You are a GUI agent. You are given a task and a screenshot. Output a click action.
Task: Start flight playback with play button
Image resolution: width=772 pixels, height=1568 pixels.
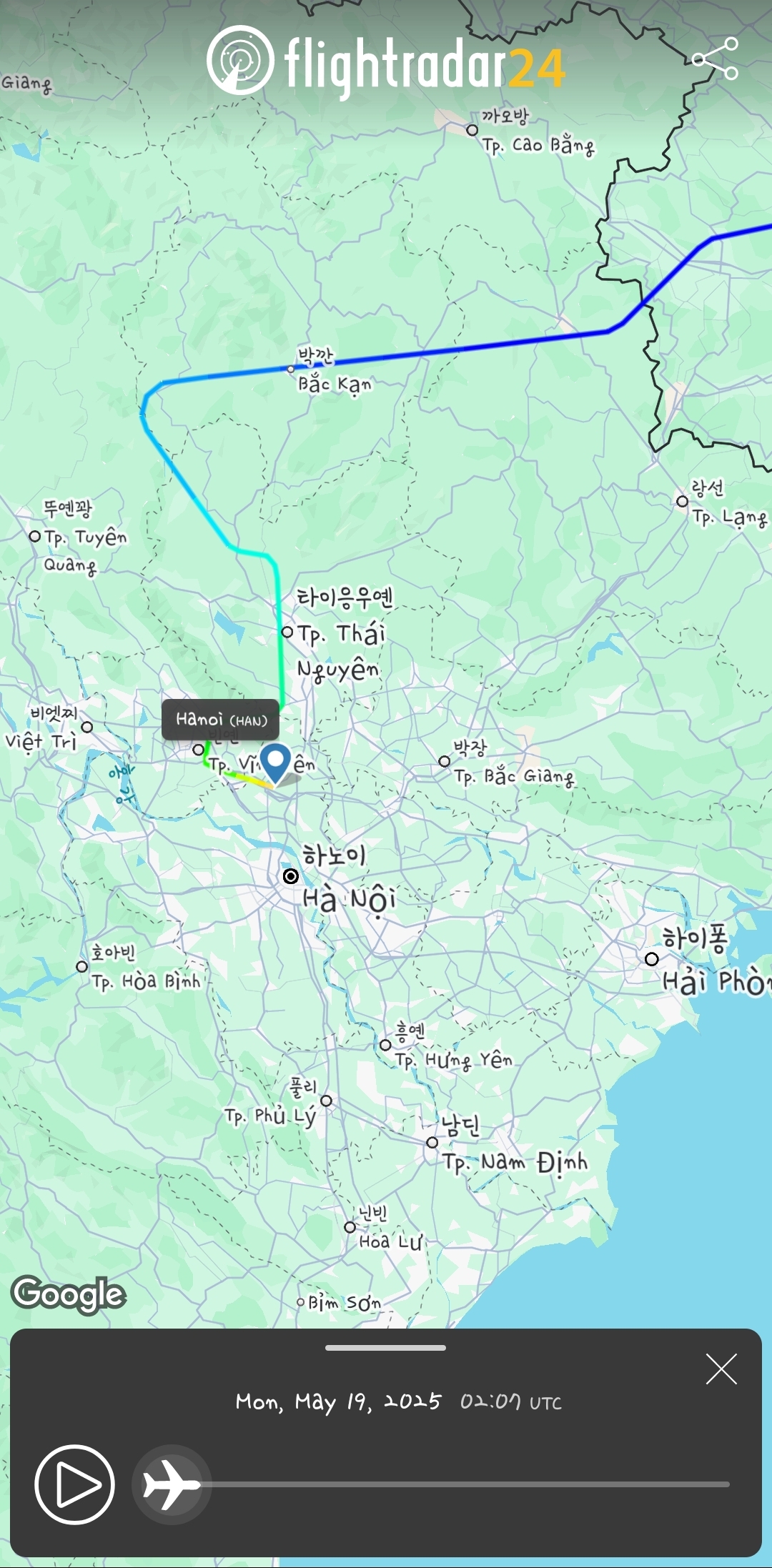74,1484
